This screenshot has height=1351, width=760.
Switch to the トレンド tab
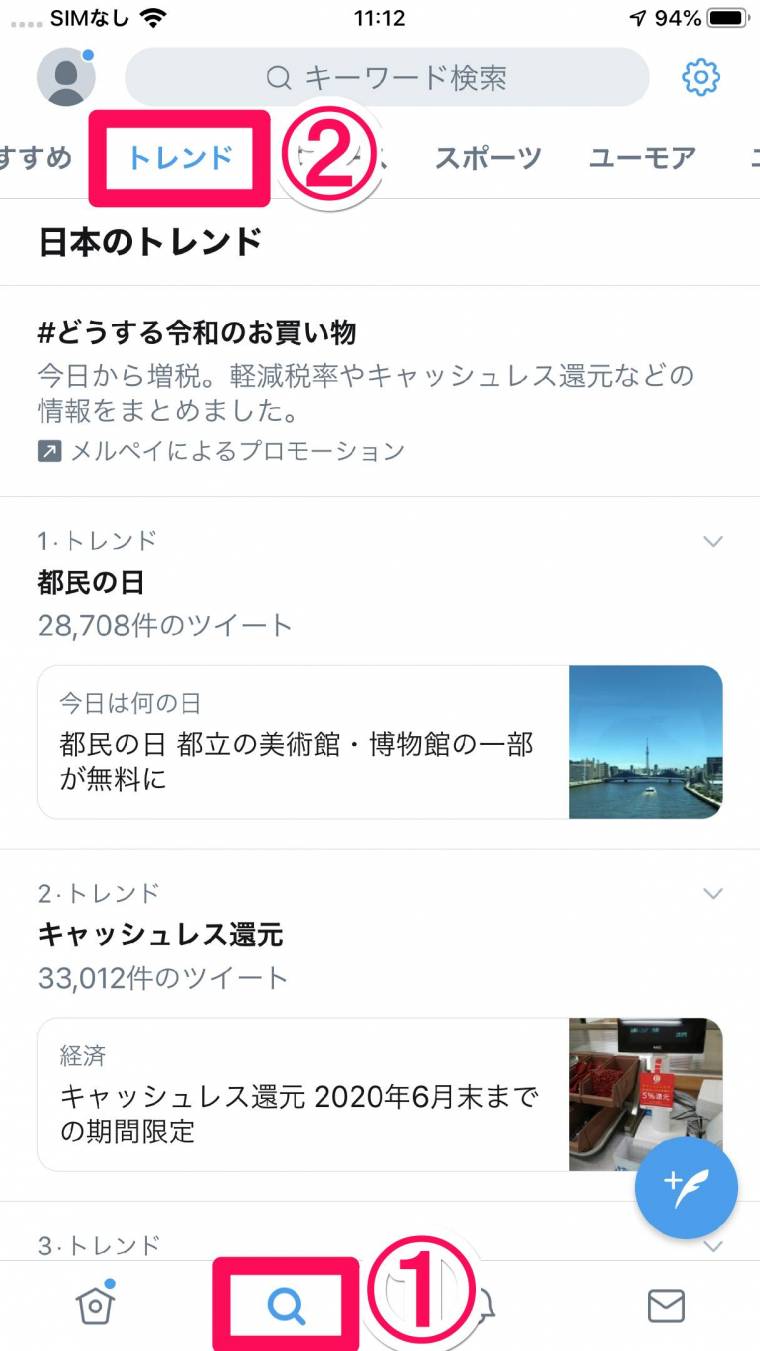178,156
